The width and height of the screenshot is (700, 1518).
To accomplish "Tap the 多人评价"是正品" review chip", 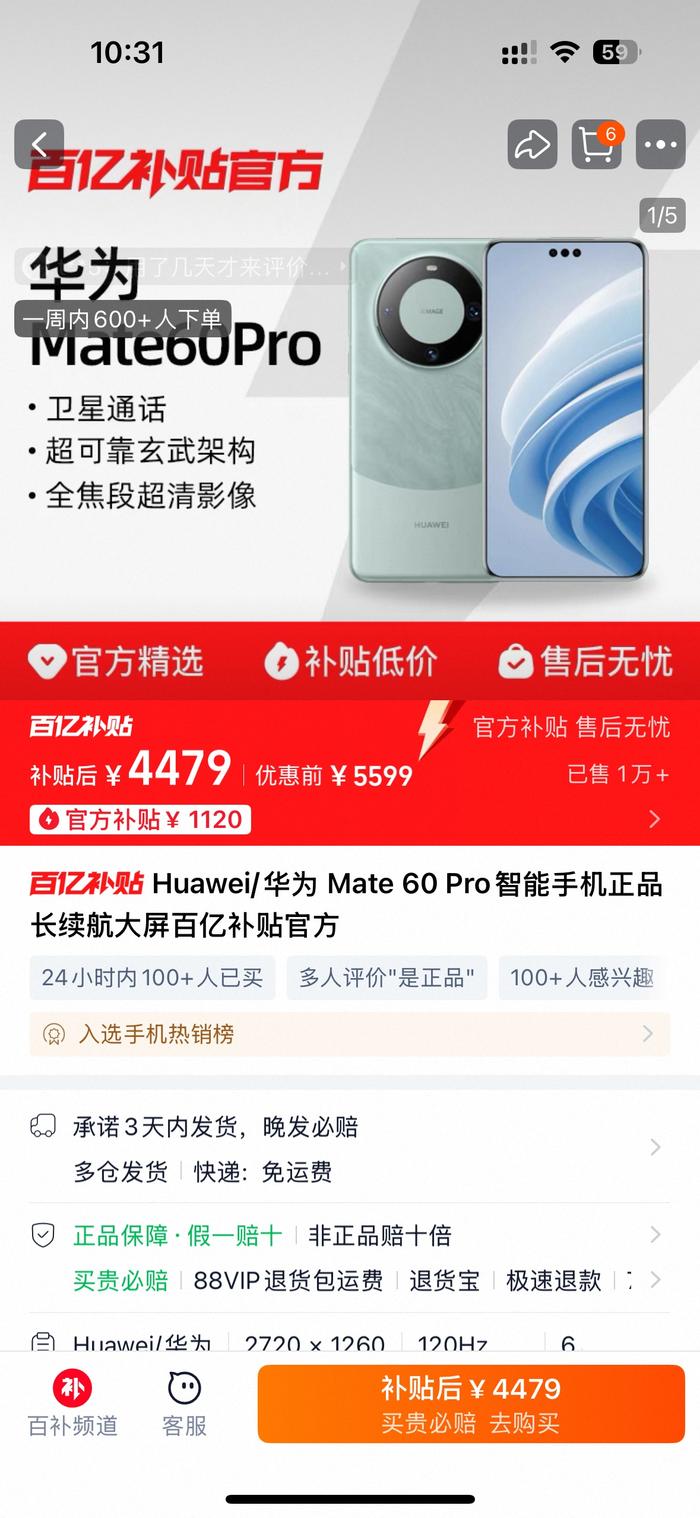I will click(387, 977).
